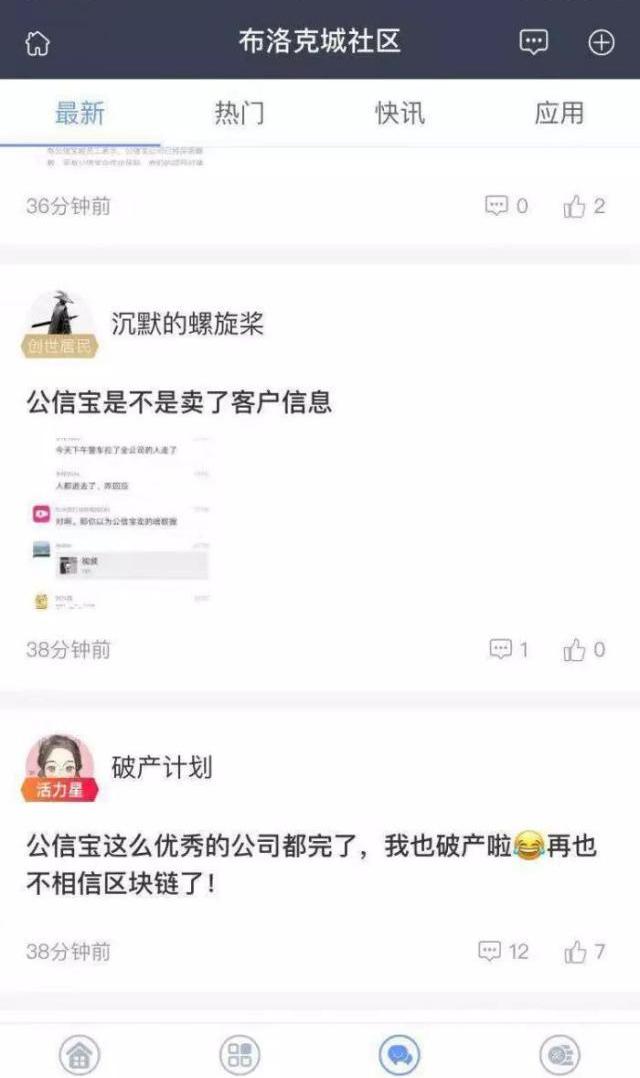
Task: Open the messages icon in header
Action: (x=534, y=42)
